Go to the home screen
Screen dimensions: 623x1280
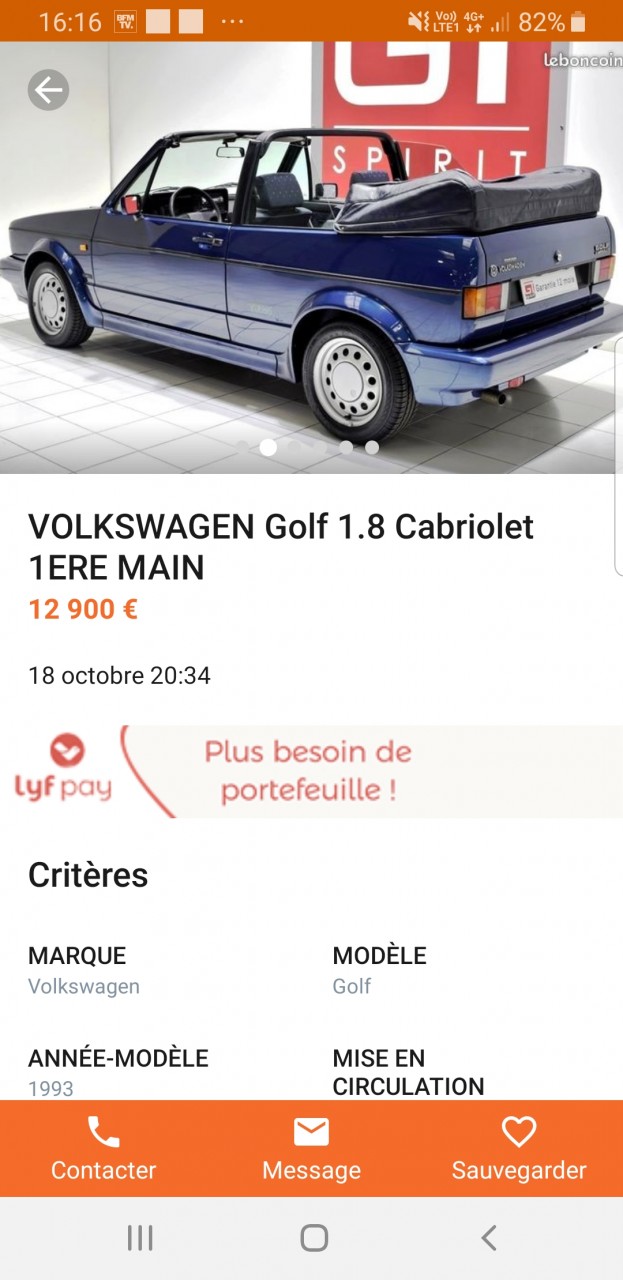tap(314, 1238)
